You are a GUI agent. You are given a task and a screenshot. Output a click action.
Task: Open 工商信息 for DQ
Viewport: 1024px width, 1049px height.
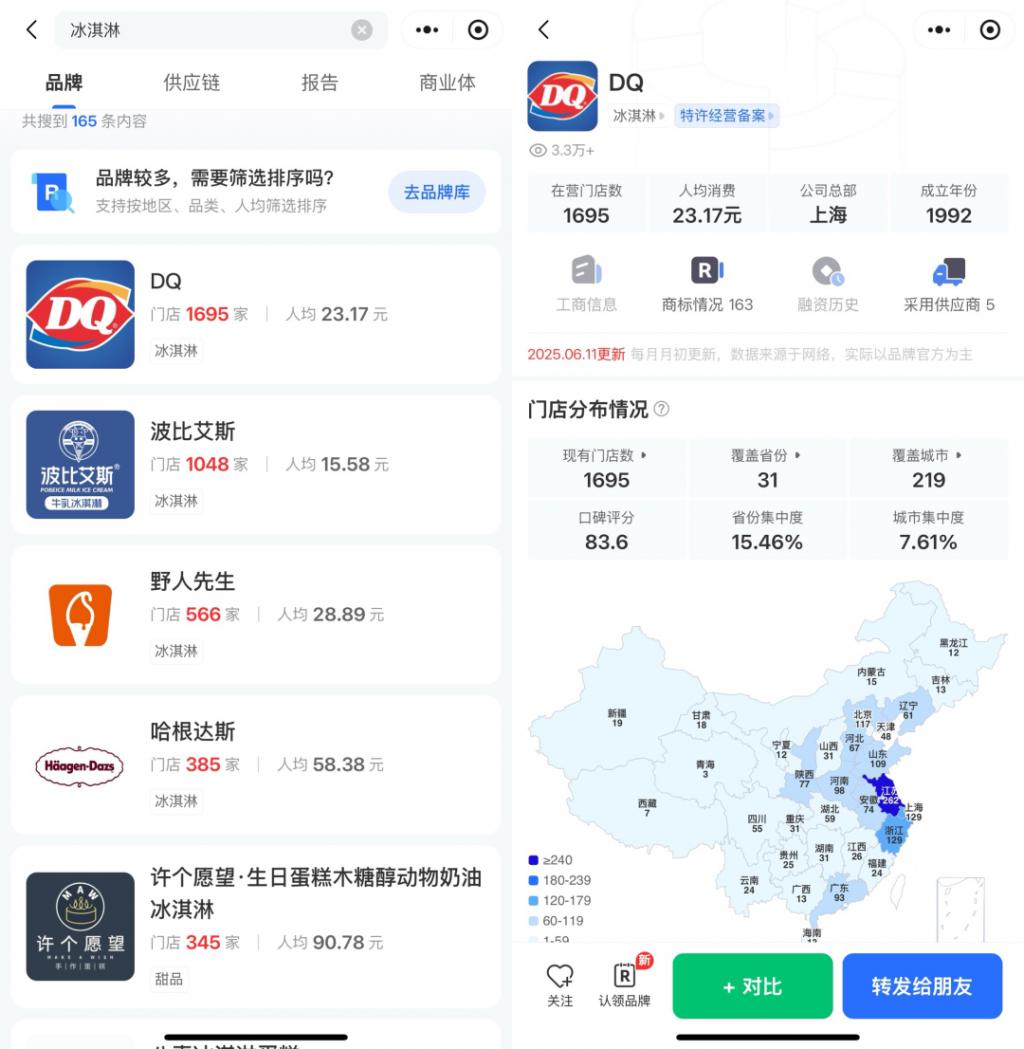coord(586,284)
